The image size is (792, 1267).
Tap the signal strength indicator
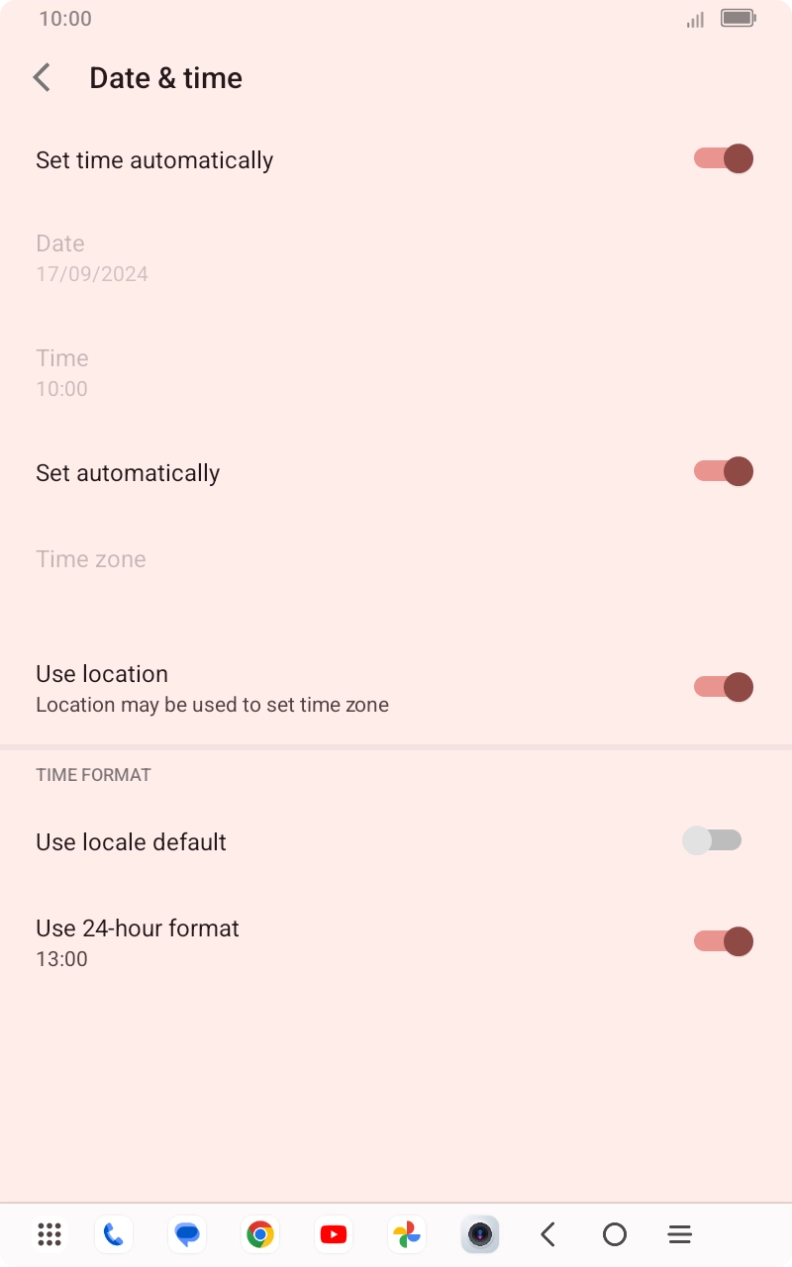(694, 18)
